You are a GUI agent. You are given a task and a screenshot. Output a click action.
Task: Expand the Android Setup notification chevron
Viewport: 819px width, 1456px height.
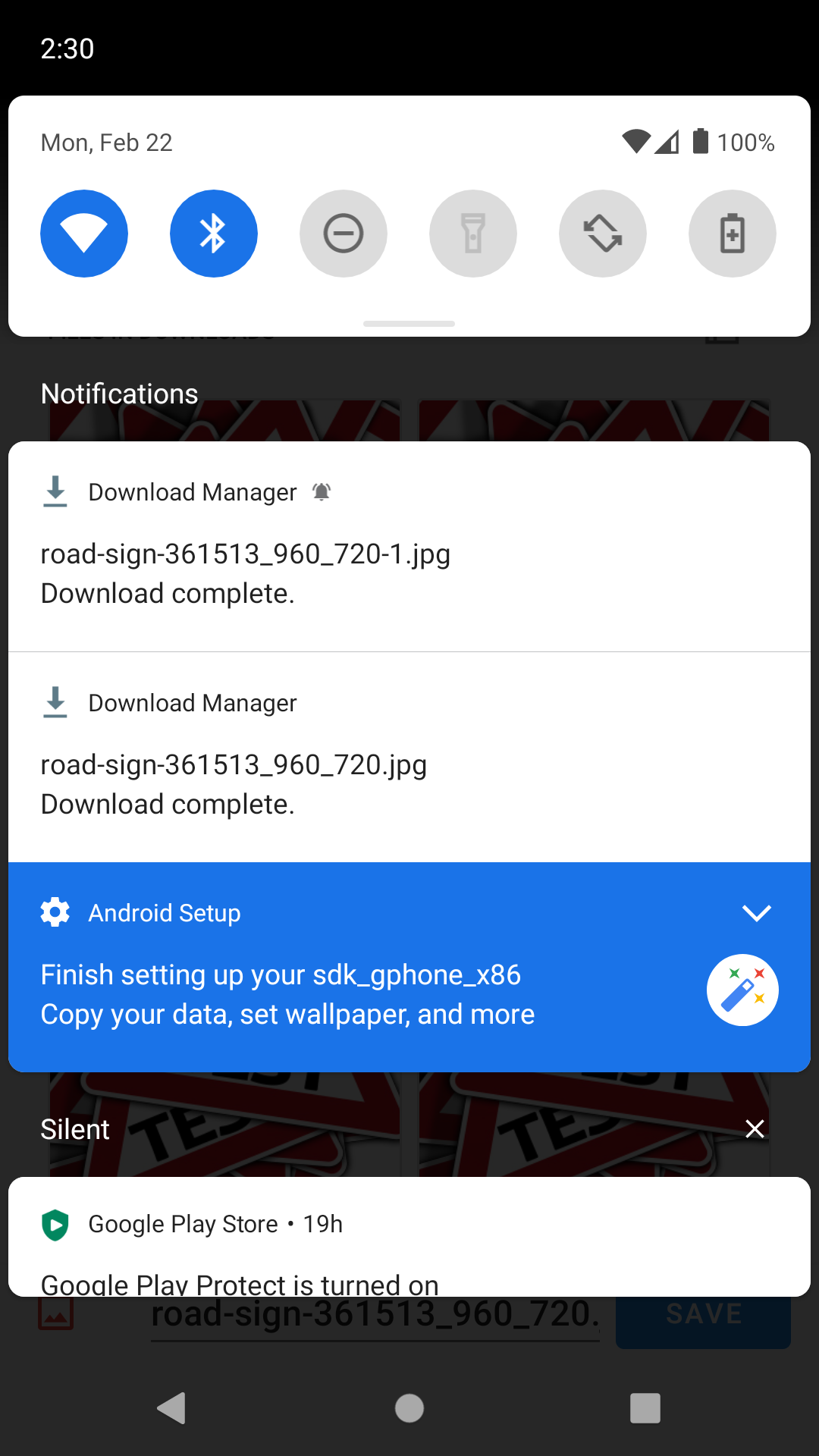coord(757,913)
